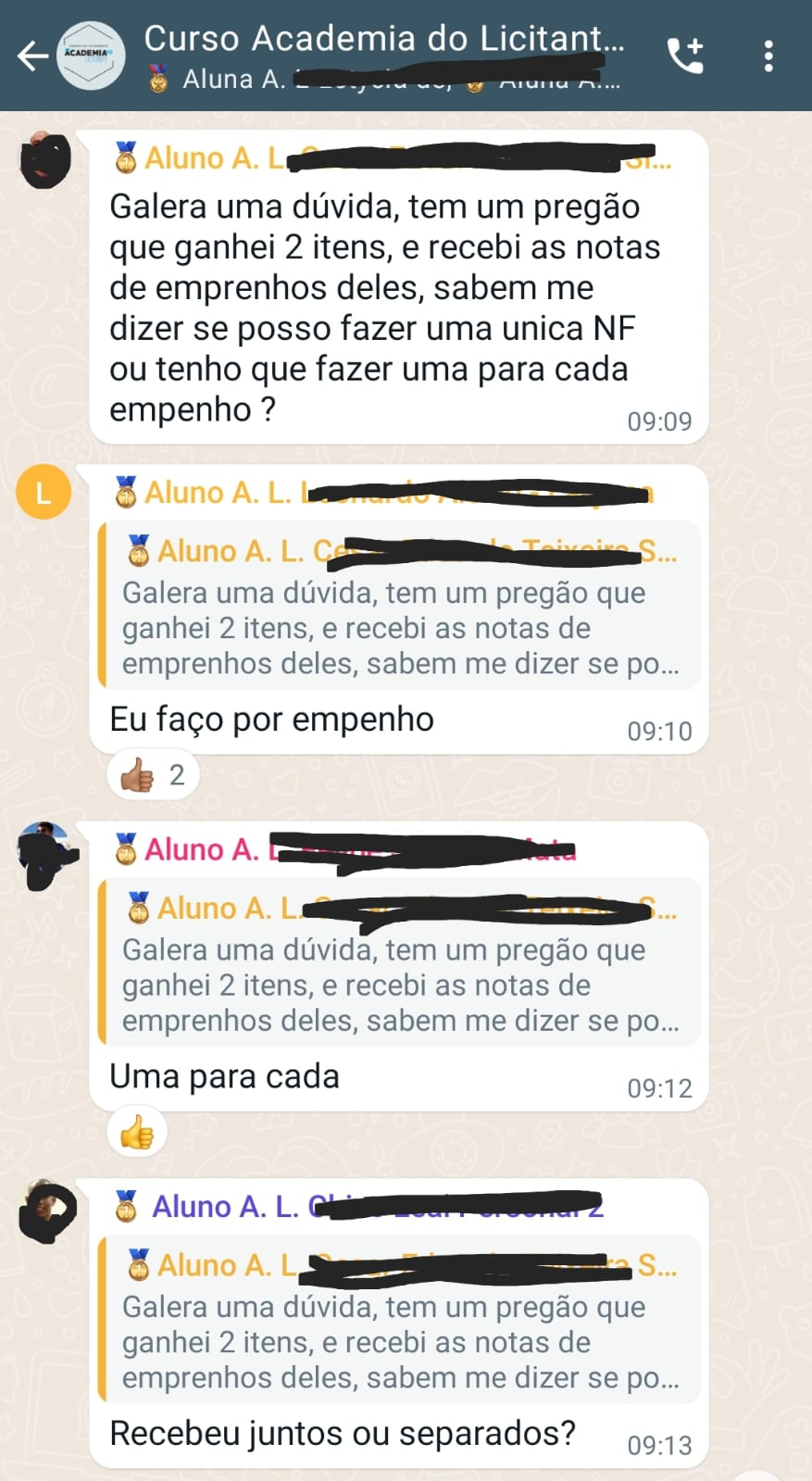View the two thumbs-up reactions on 'Eu faço por empenho'
The image size is (812, 1481).
point(154,774)
